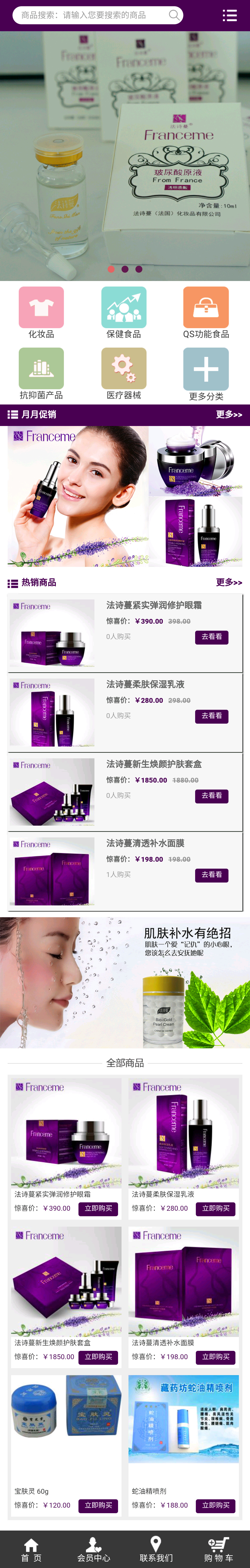Open the 肌肤补水有绝招 banner
The height and width of the screenshot is (1568, 250).
125,982
